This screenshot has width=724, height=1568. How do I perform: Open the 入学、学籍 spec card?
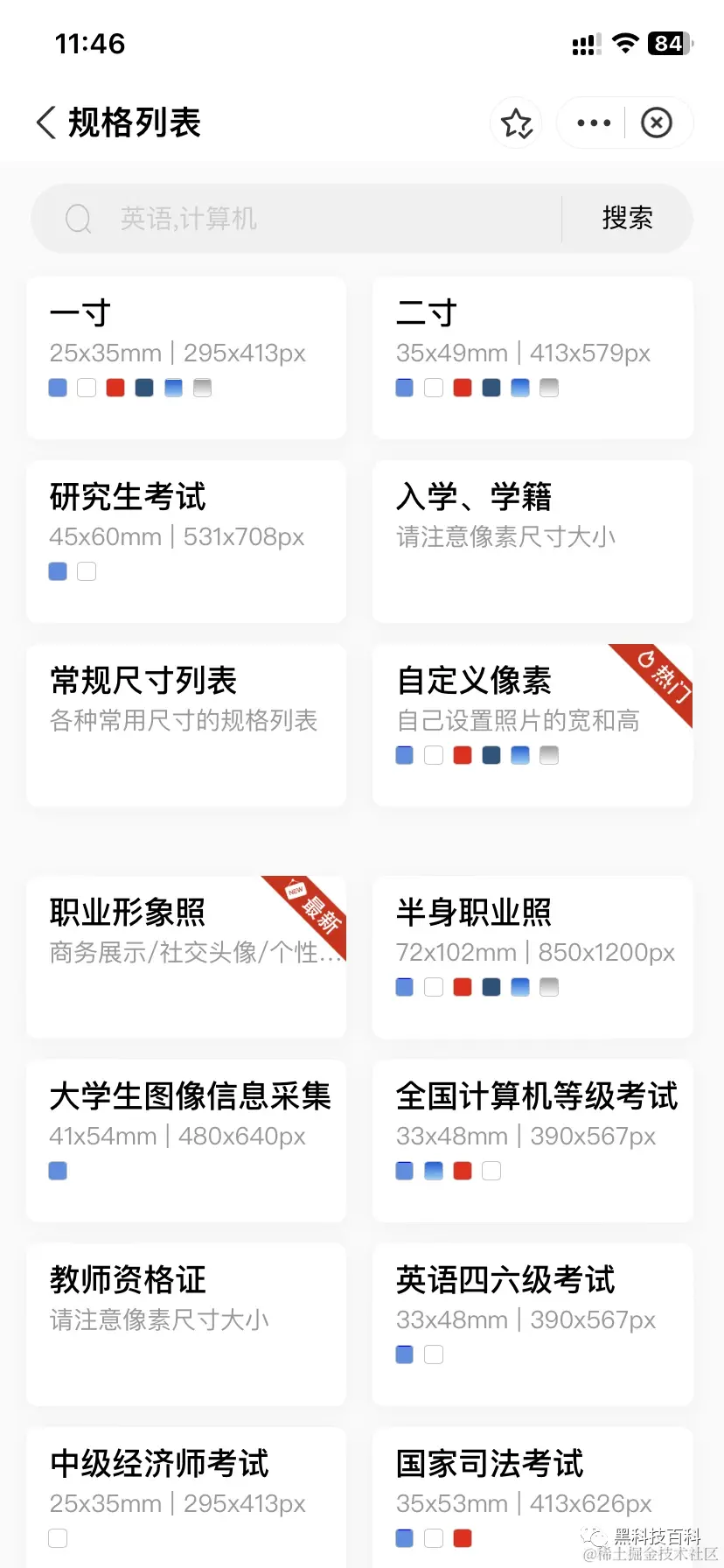coord(532,541)
